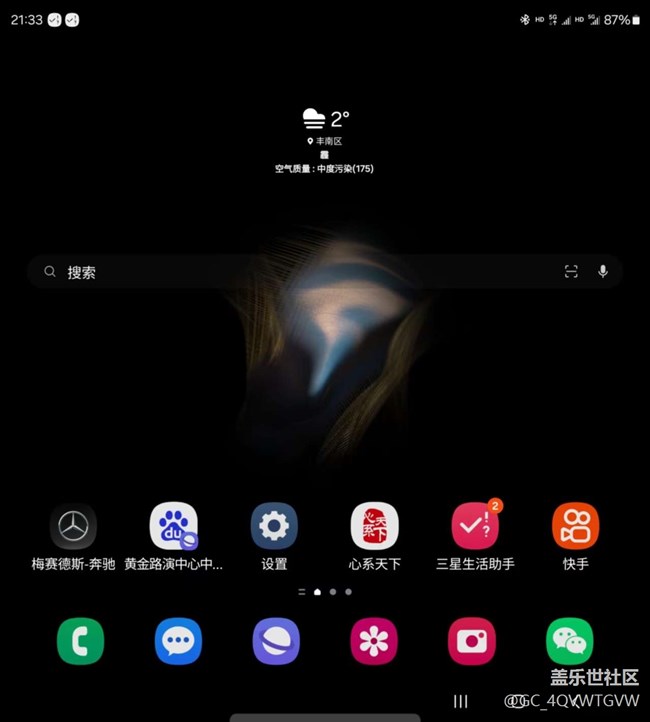Launch the 梅赛德斯-奔驰 app

pos(73,527)
